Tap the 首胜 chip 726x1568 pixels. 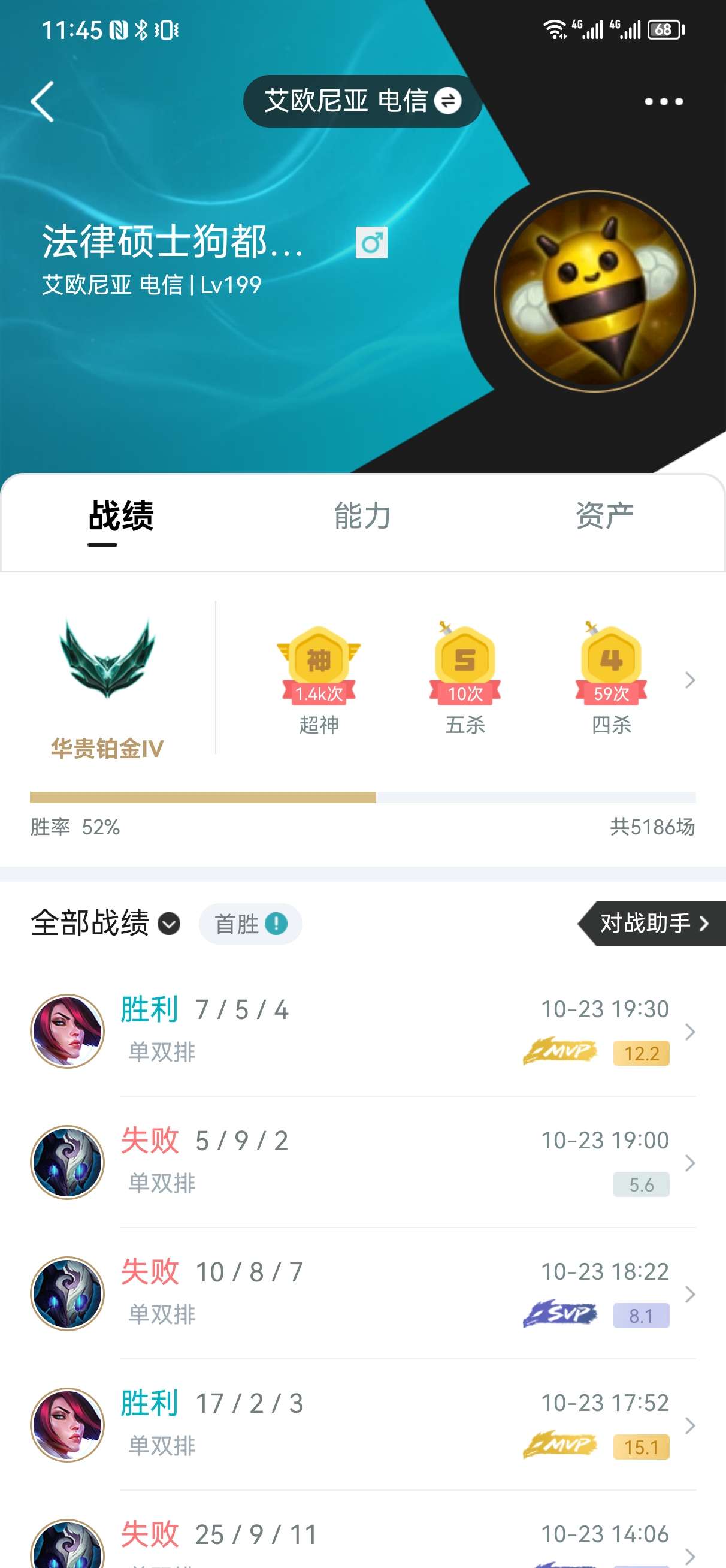click(x=250, y=924)
